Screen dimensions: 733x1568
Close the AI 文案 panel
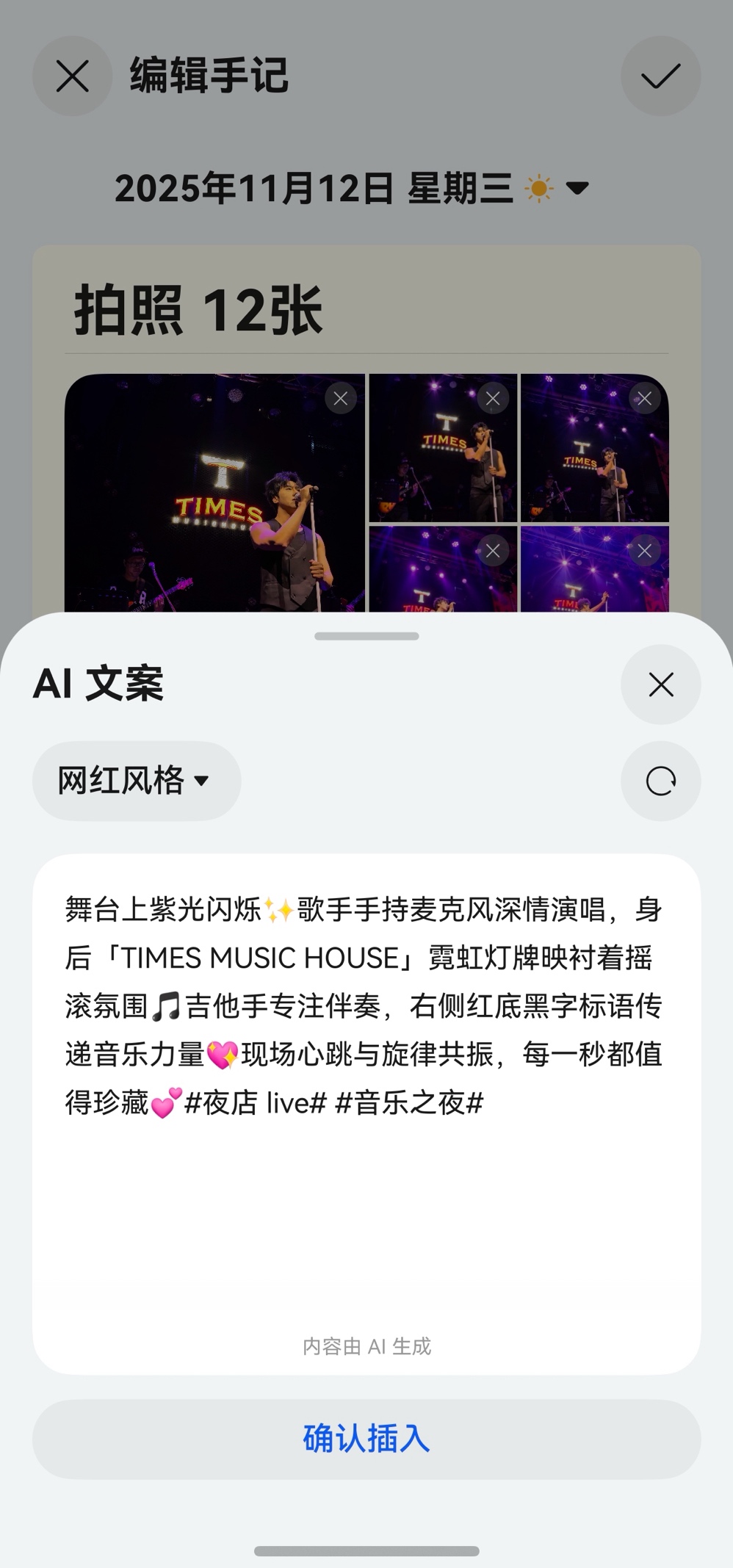[x=660, y=684]
